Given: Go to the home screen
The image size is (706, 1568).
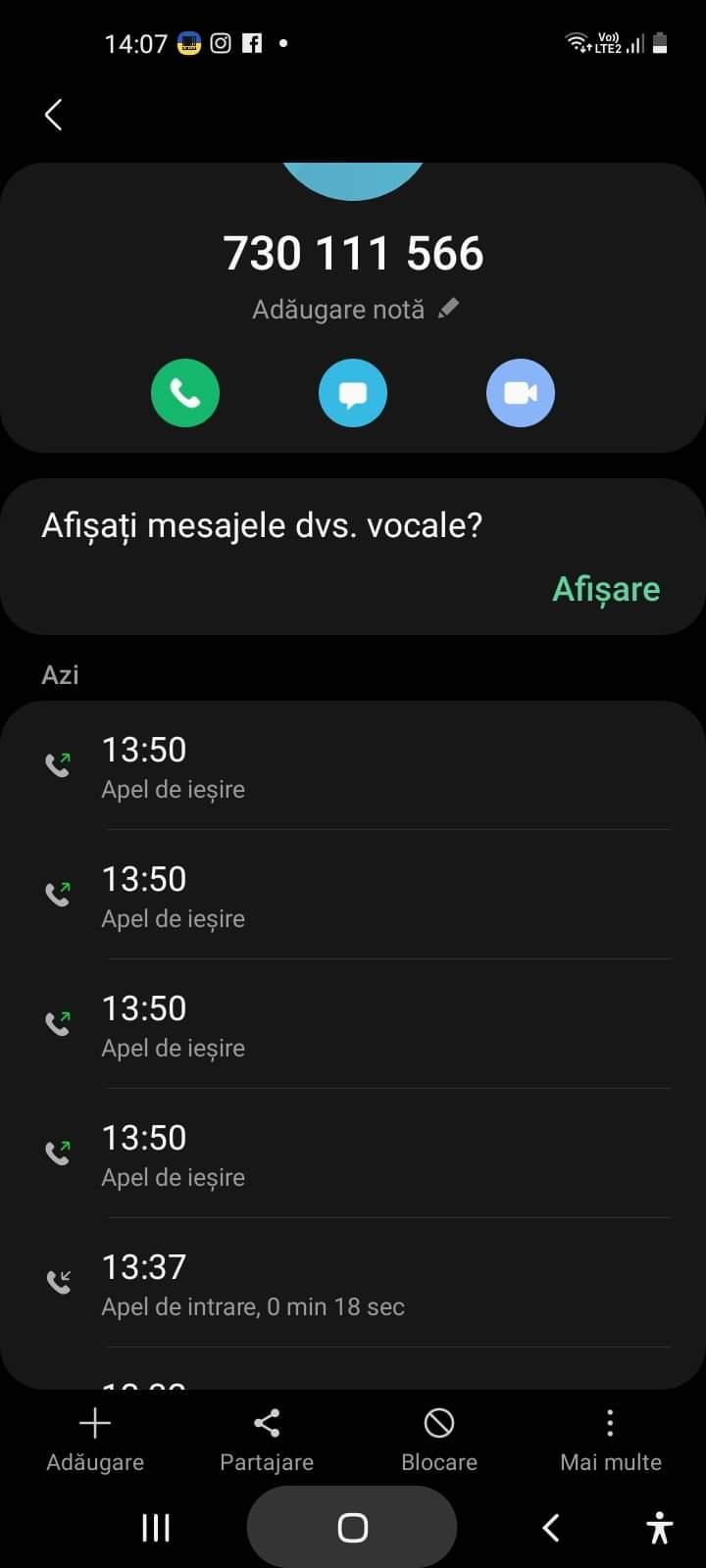Looking at the screenshot, I should pyautogui.click(x=352, y=1527).
